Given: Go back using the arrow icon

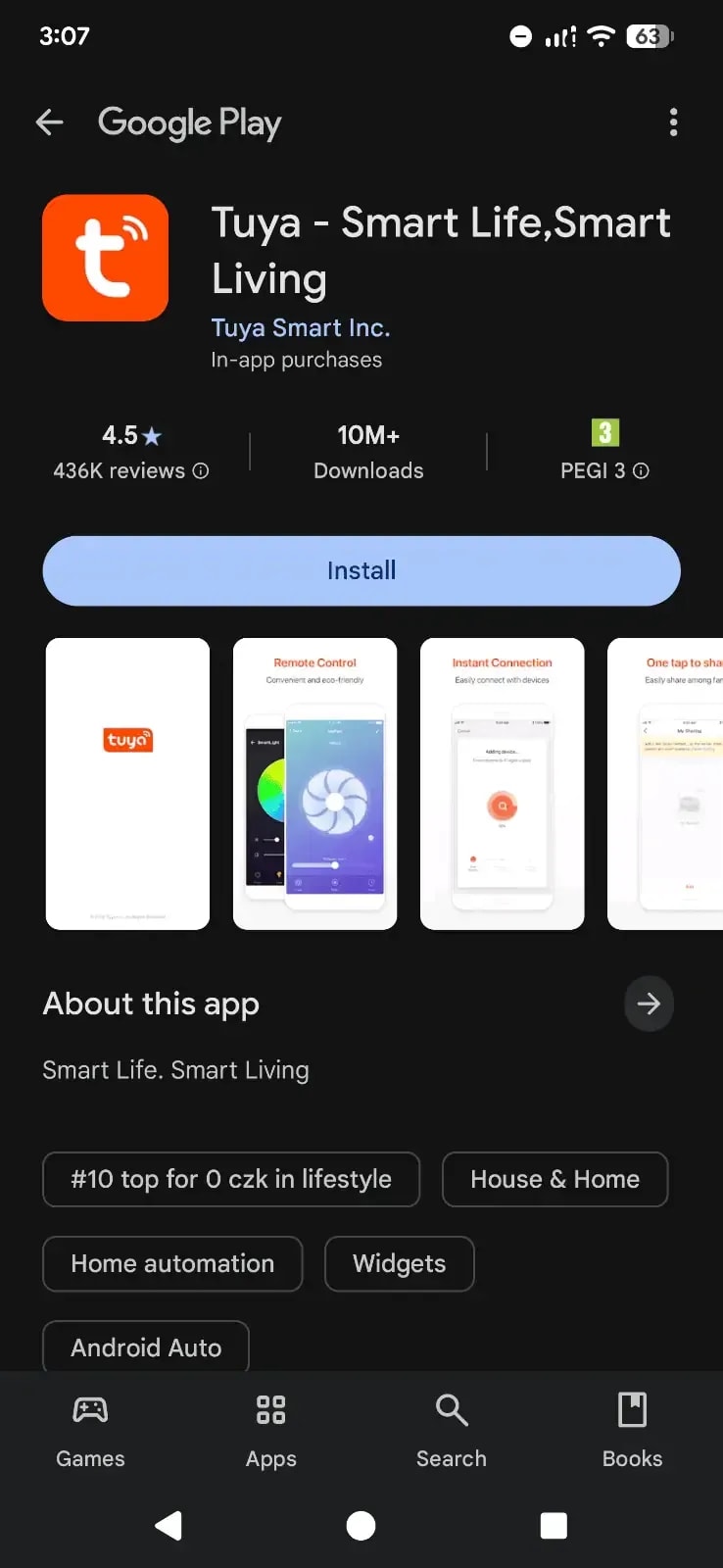Looking at the screenshot, I should [49, 122].
